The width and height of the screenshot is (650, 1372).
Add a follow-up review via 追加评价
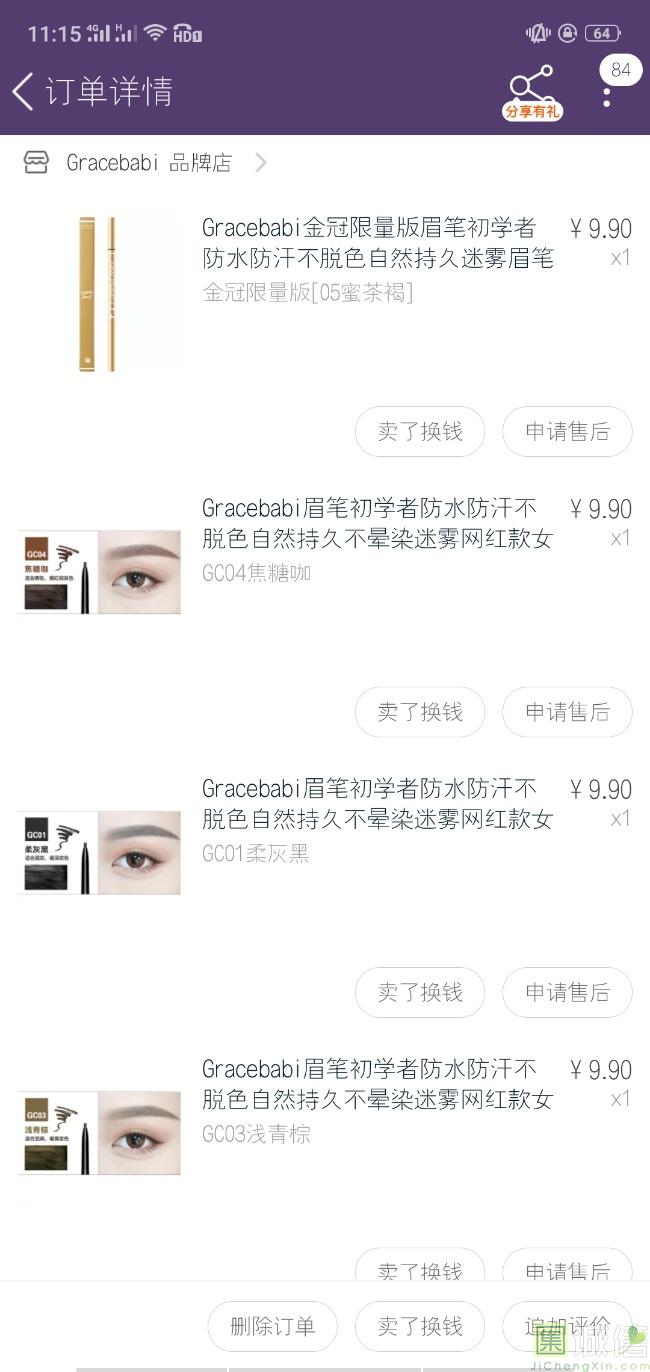(567, 1327)
